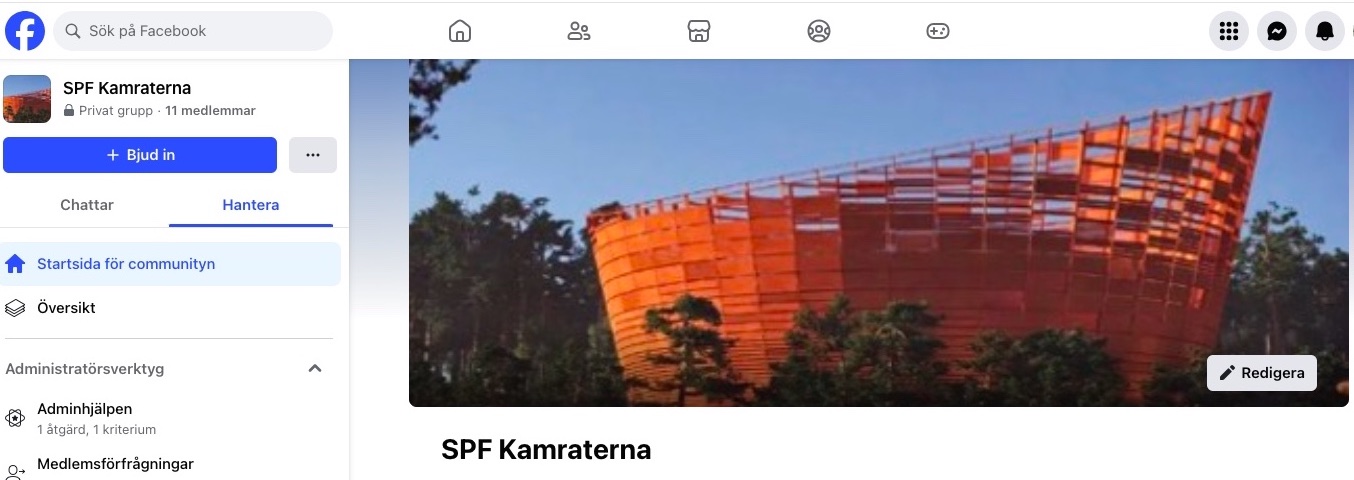Collapse the Administratörsverktyg section
The height and width of the screenshot is (480, 1354).
314,369
